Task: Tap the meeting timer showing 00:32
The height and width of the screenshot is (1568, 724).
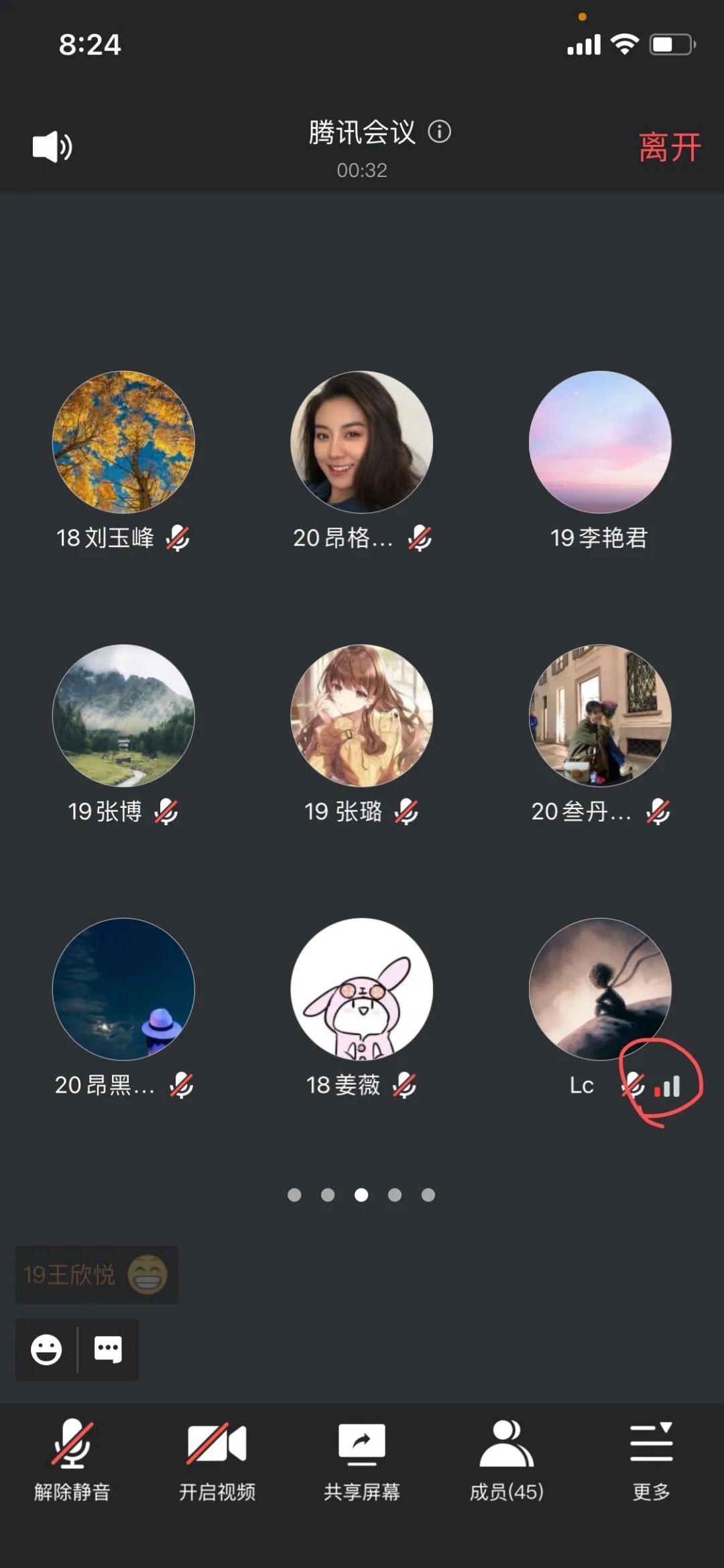Action: [362, 171]
